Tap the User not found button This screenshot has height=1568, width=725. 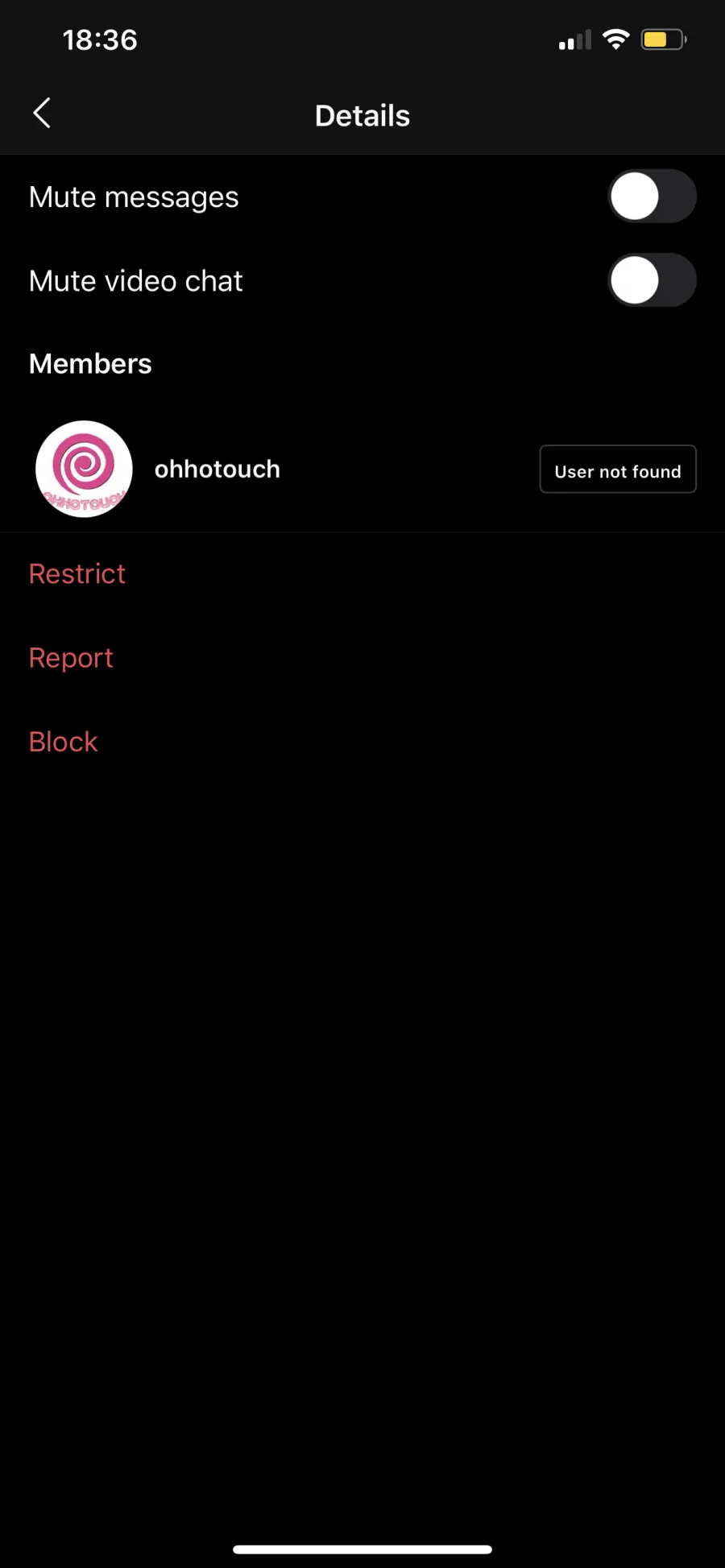pyautogui.click(x=618, y=470)
